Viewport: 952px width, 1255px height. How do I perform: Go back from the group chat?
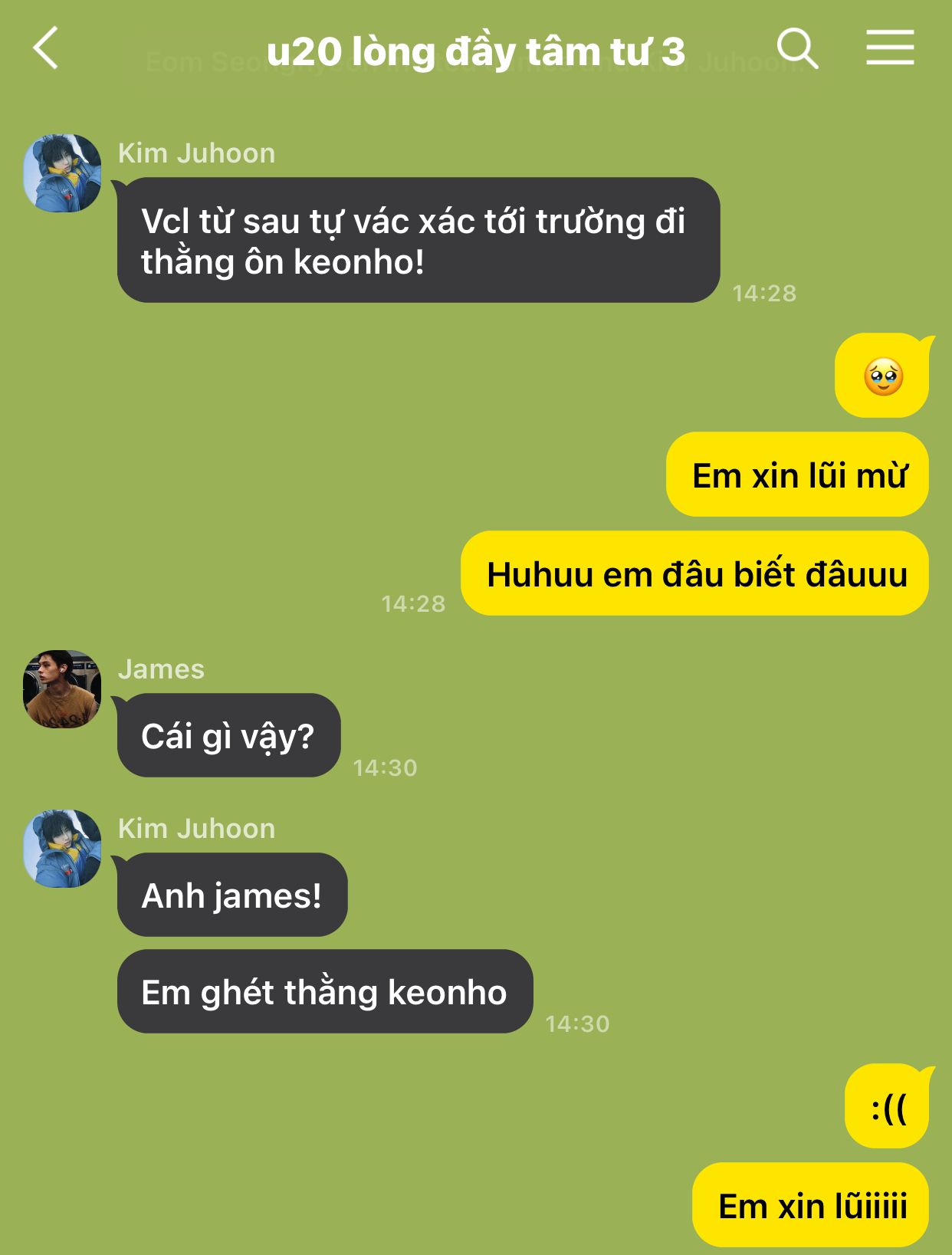point(46,48)
